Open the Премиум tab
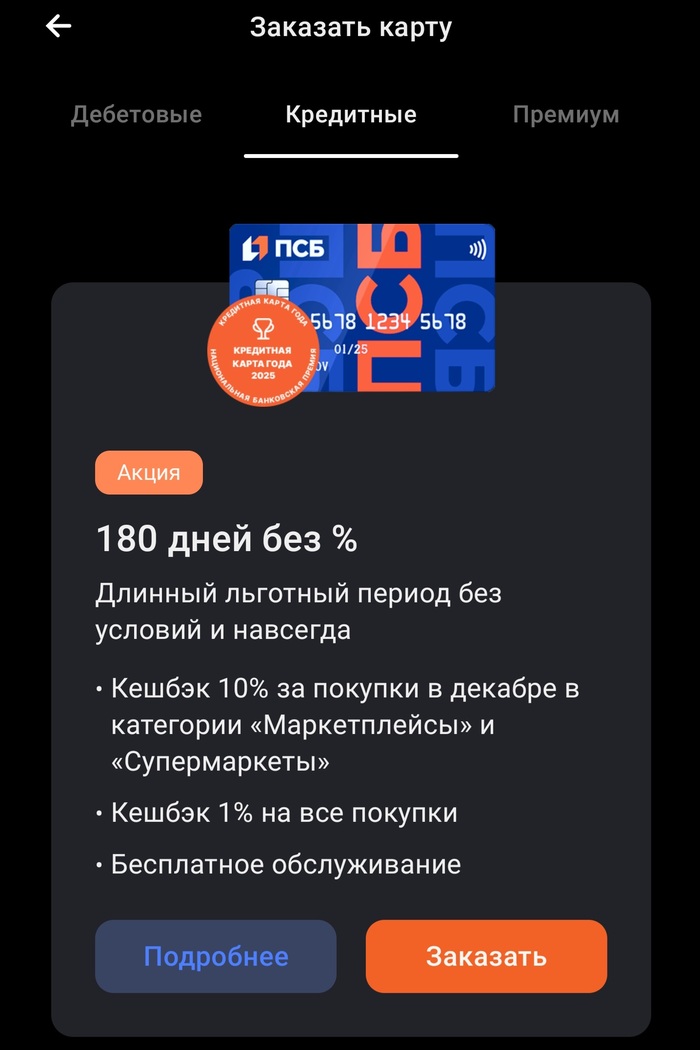The height and width of the screenshot is (1050, 700). [x=565, y=115]
